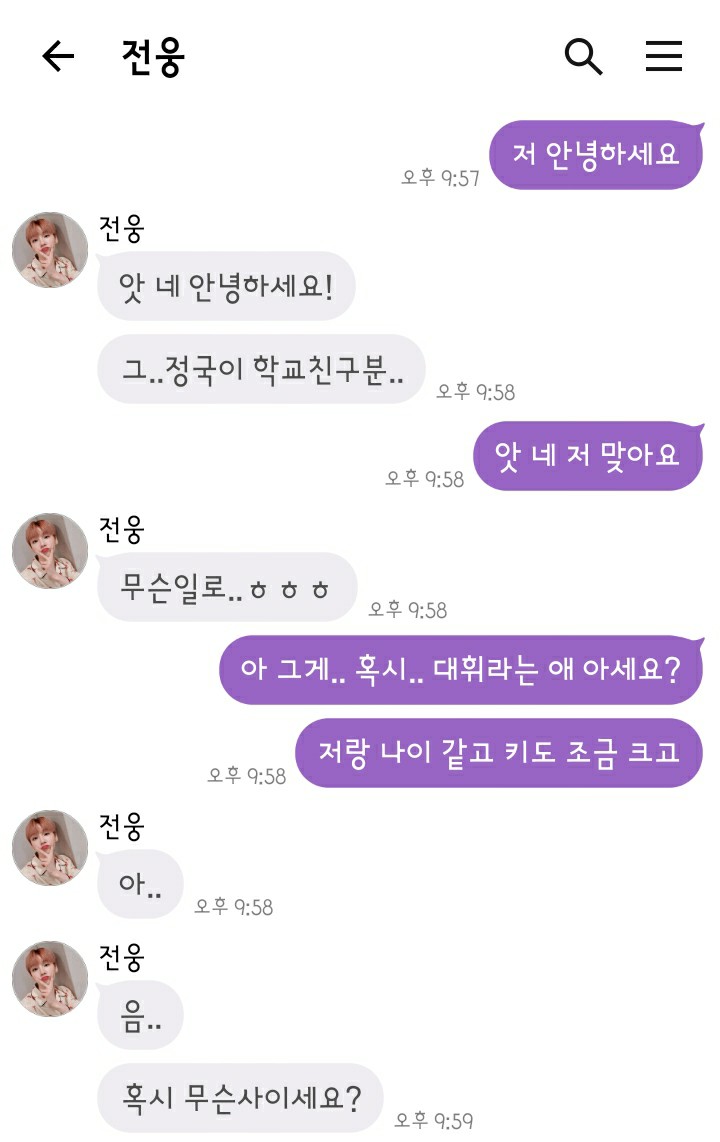Search within this conversation
The width and height of the screenshot is (720, 1142).
click(583, 57)
